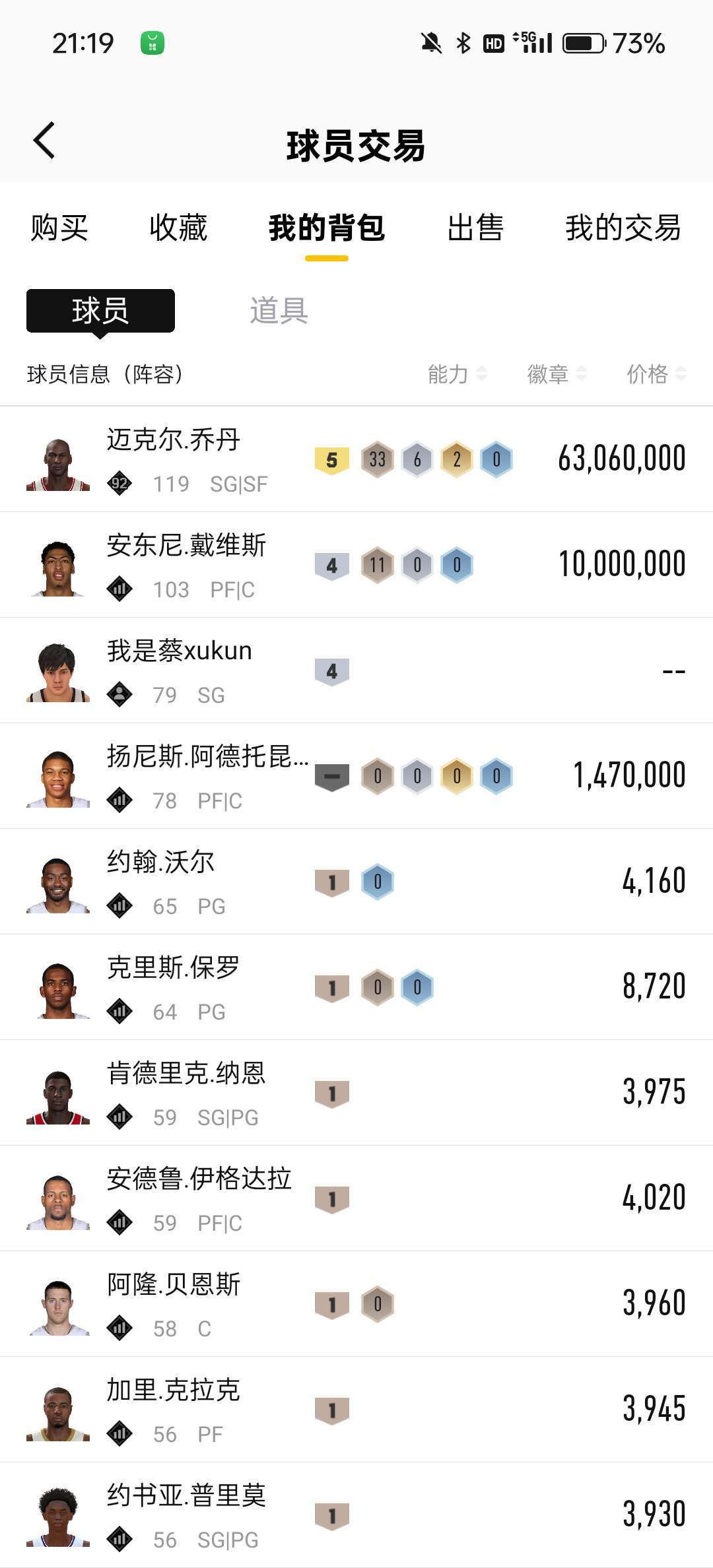The height and width of the screenshot is (1568, 713).
Task: Open the 出售 tab
Action: tap(475, 228)
